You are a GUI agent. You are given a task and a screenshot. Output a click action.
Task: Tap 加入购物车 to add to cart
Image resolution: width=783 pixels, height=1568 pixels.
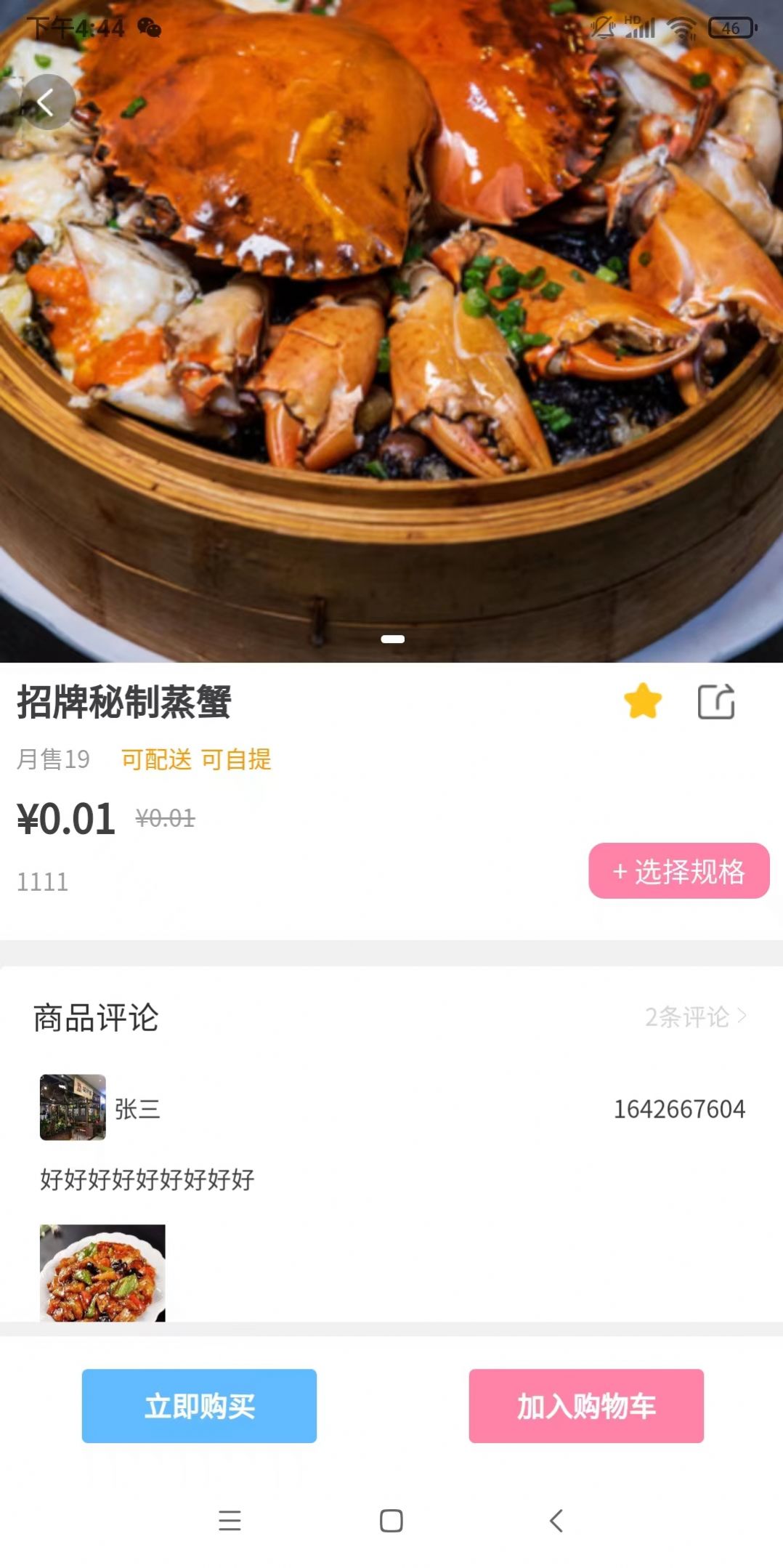tap(585, 1405)
